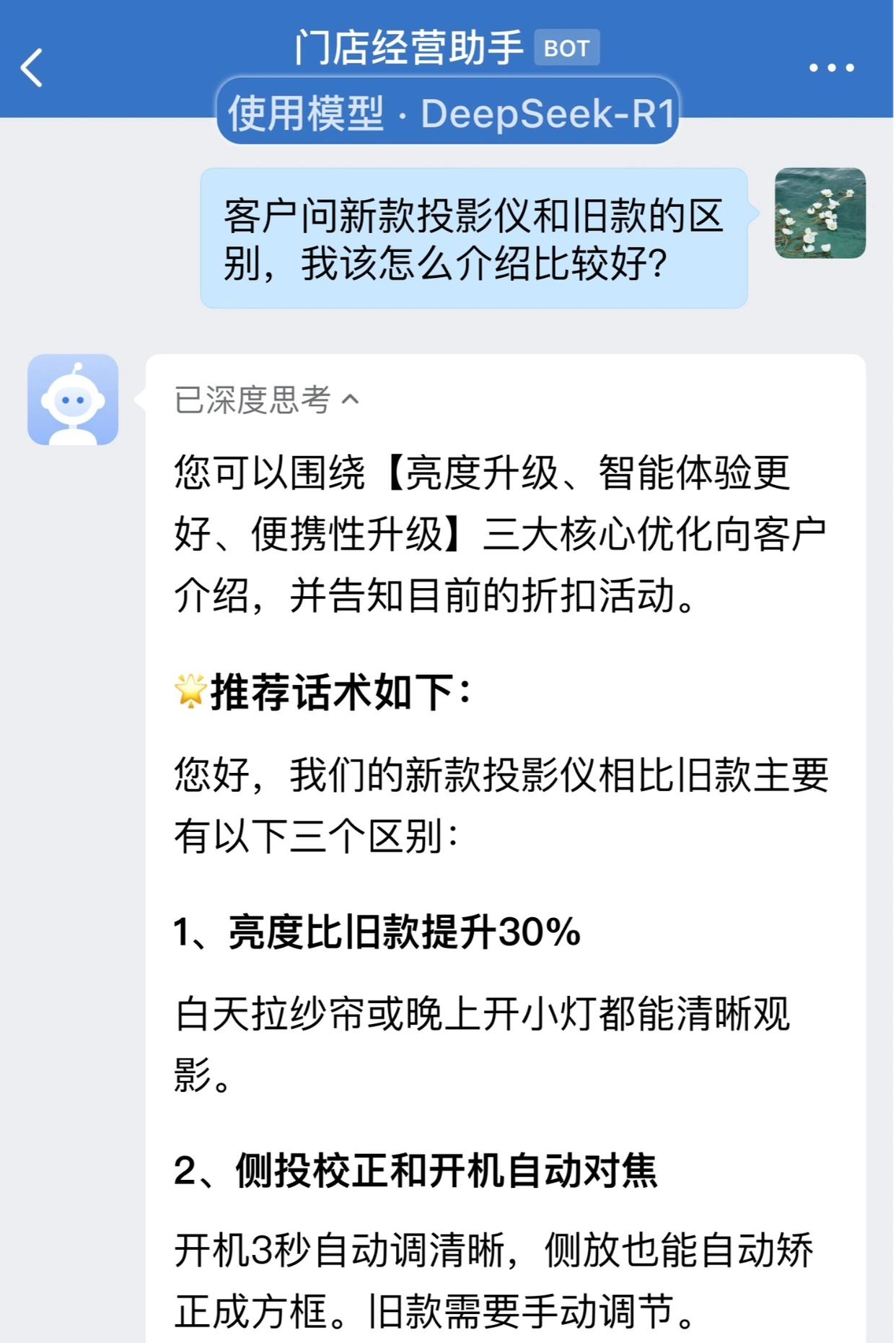
Task: Click the BOT badge beside the title
Action: pyautogui.click(x=567, y=48)
